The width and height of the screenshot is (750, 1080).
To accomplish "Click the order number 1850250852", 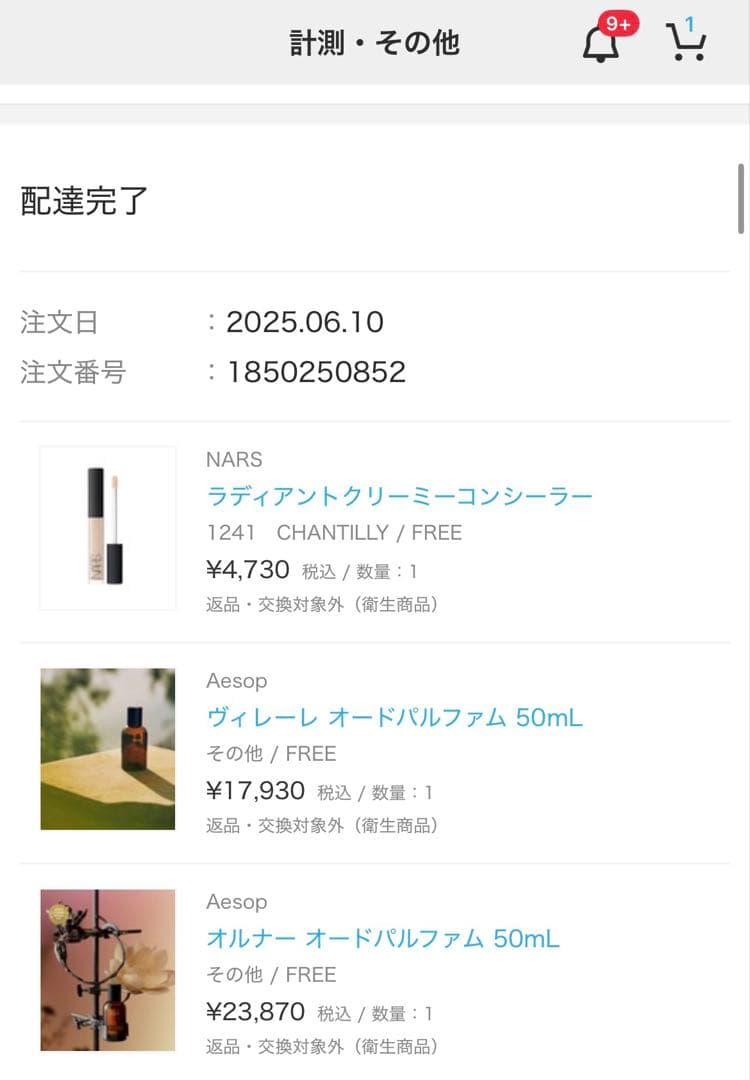I will [315, 372].
